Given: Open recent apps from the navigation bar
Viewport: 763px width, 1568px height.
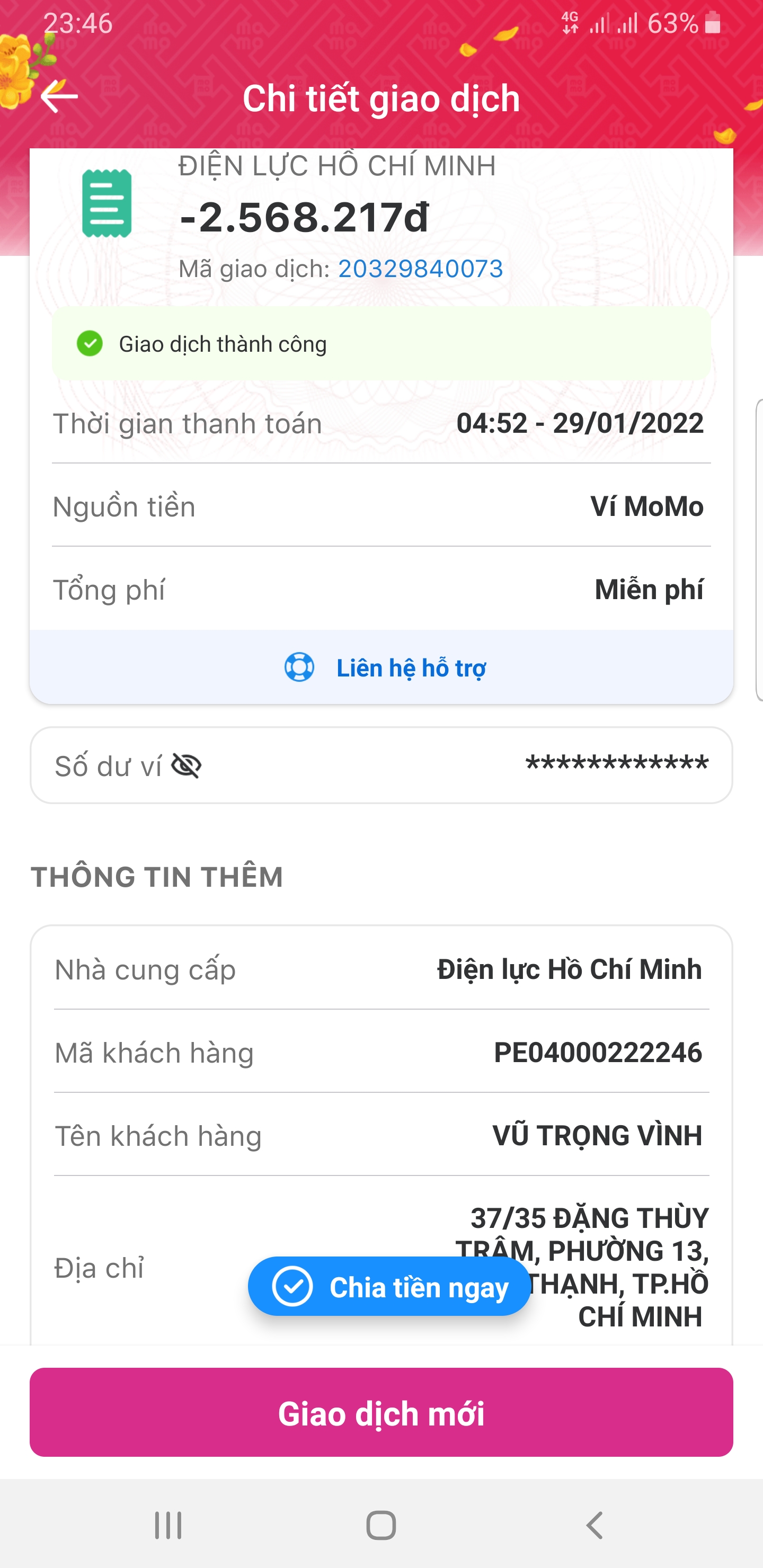Looking at the screenshot, I should pyautogui.click(x=167, y=1526).
